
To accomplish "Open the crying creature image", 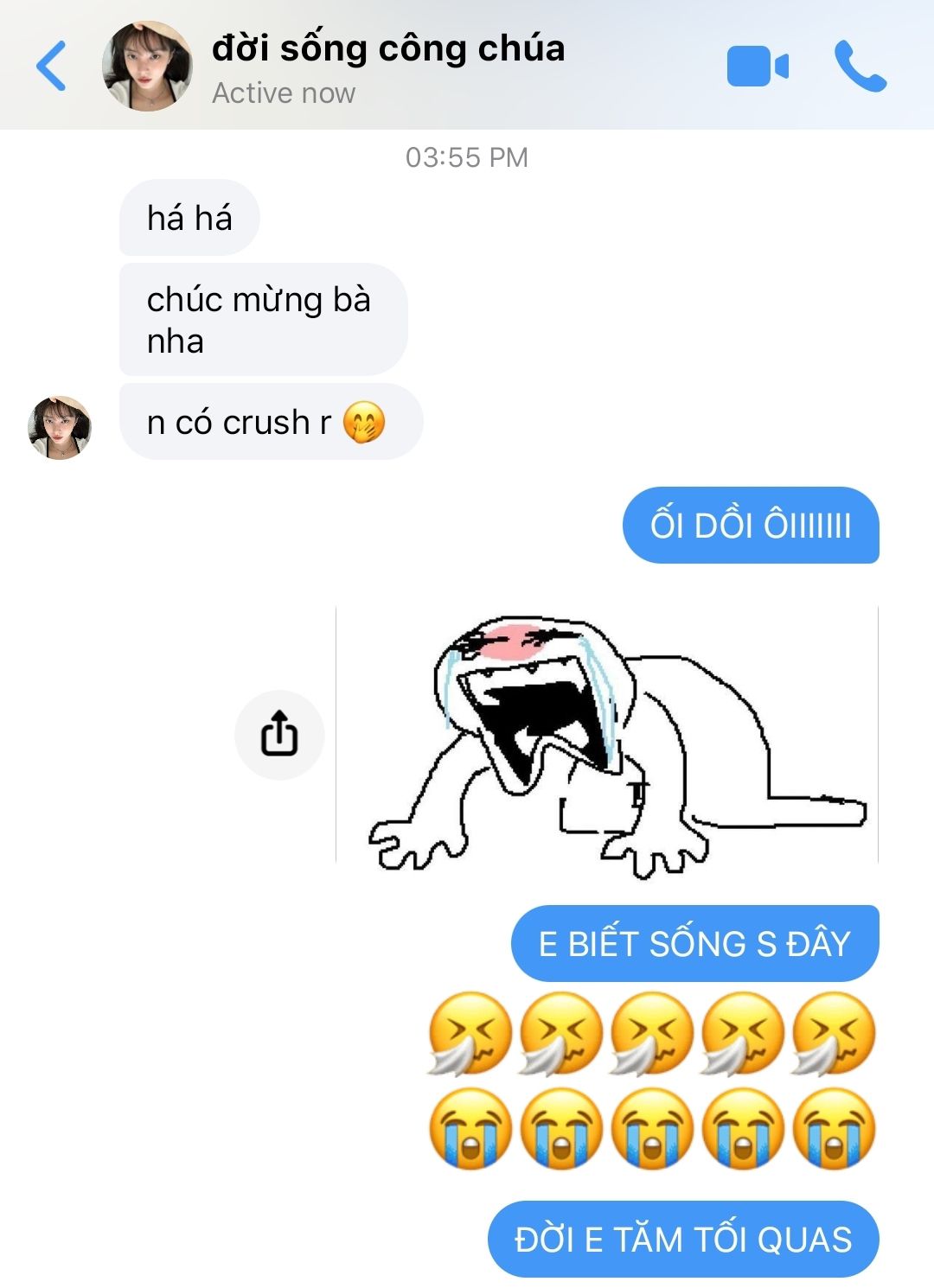I will click(607, 735).
